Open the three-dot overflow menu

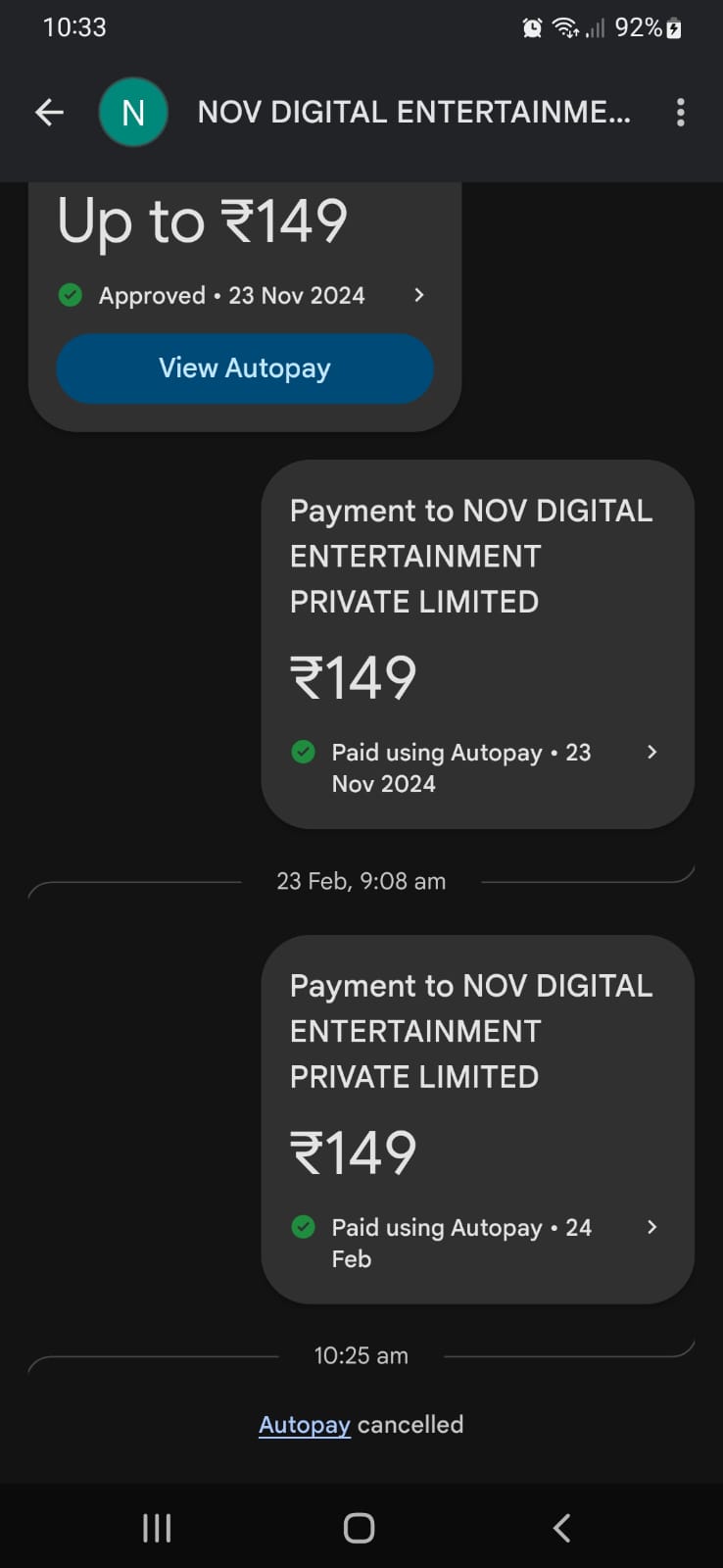[680, 113]
